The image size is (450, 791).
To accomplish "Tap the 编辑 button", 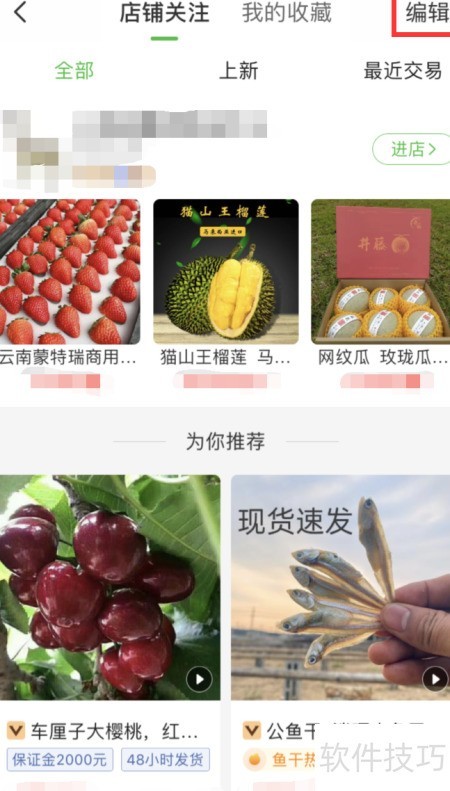I will (x=427, y=13).
